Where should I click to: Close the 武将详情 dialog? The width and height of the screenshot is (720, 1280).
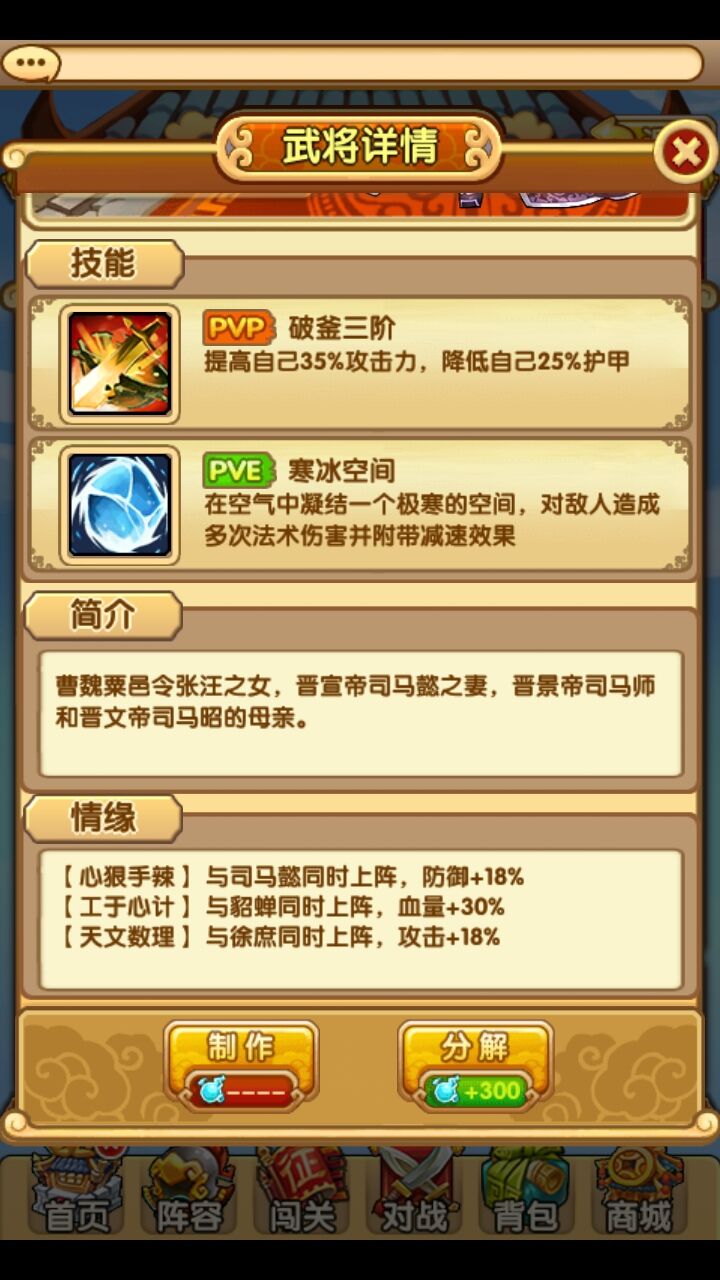click(x=686, y=152)
